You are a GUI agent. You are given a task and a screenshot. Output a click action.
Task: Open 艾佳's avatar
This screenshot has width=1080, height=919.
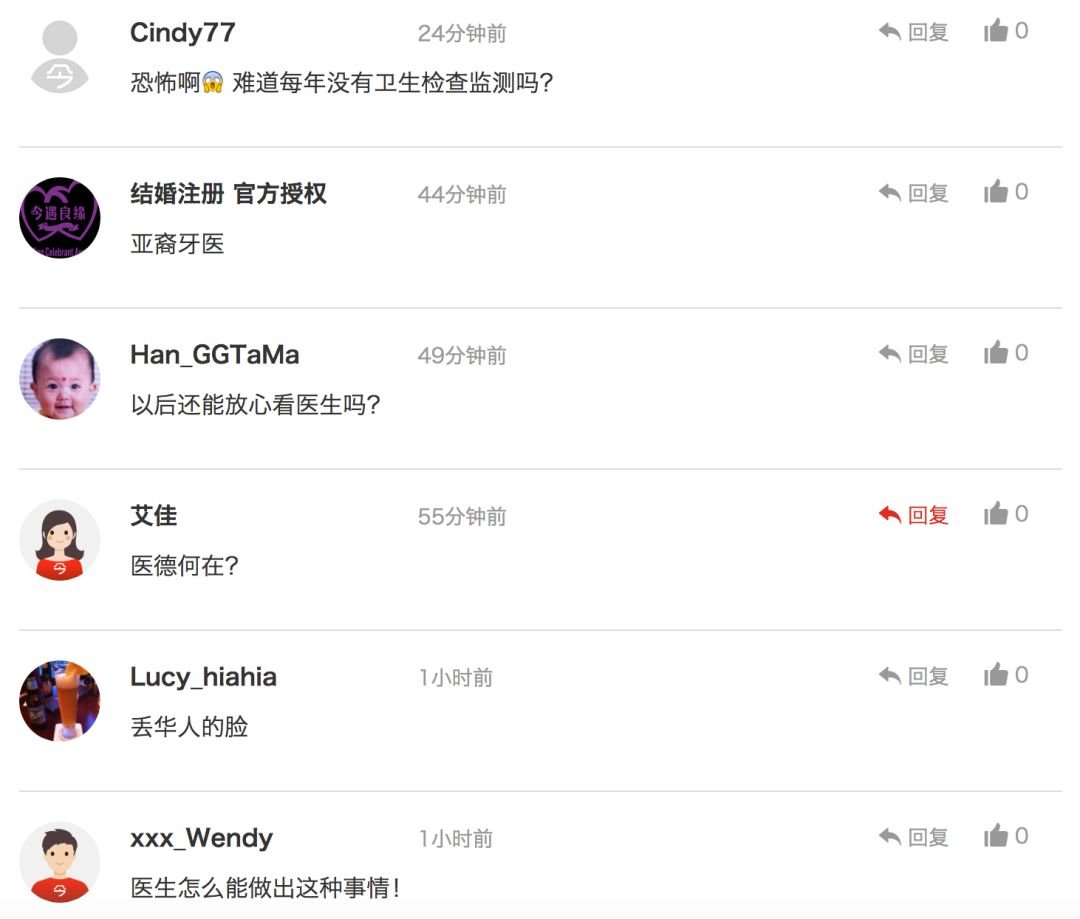(60, 540)
